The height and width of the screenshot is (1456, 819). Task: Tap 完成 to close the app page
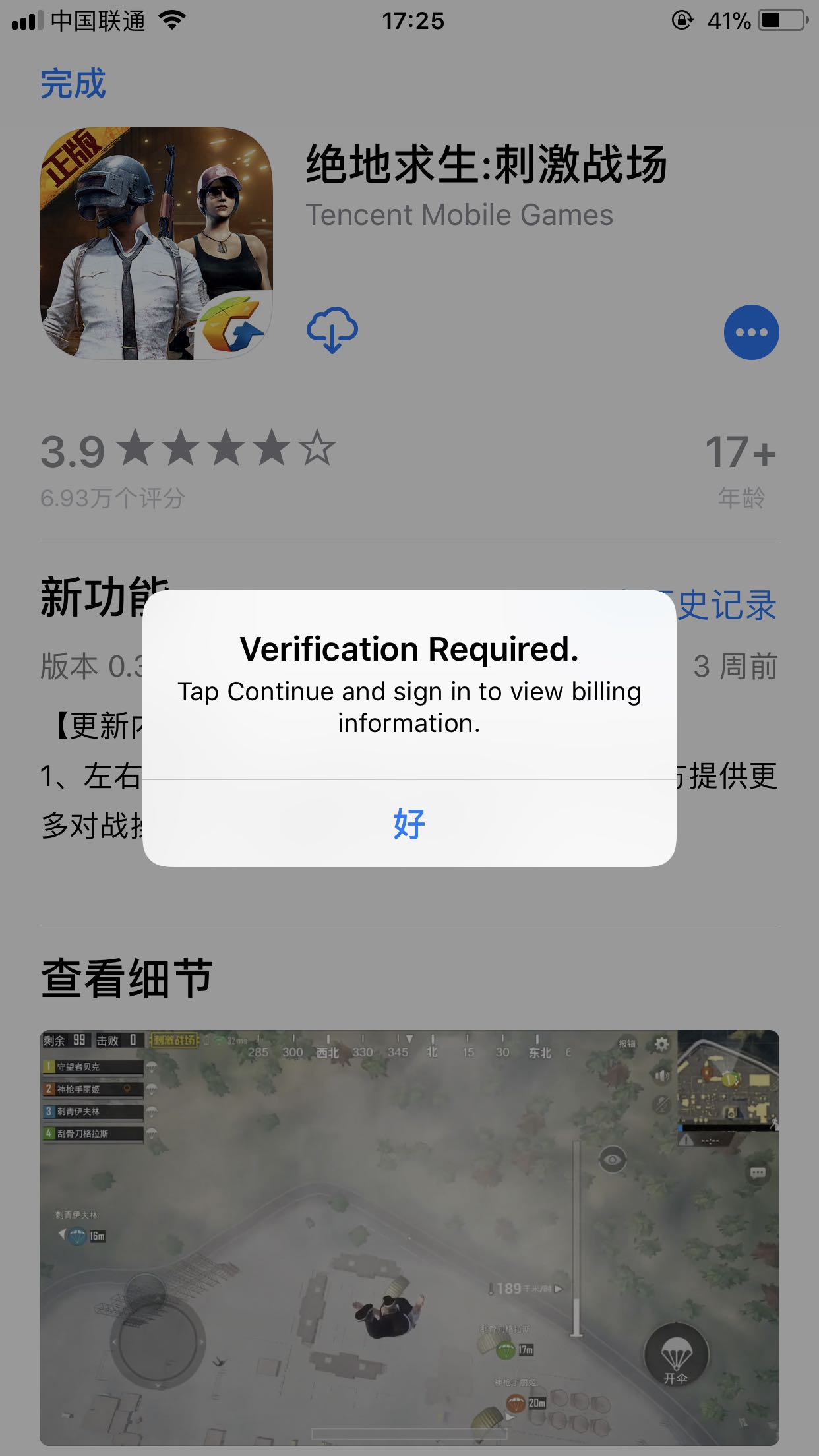point(73,84)
